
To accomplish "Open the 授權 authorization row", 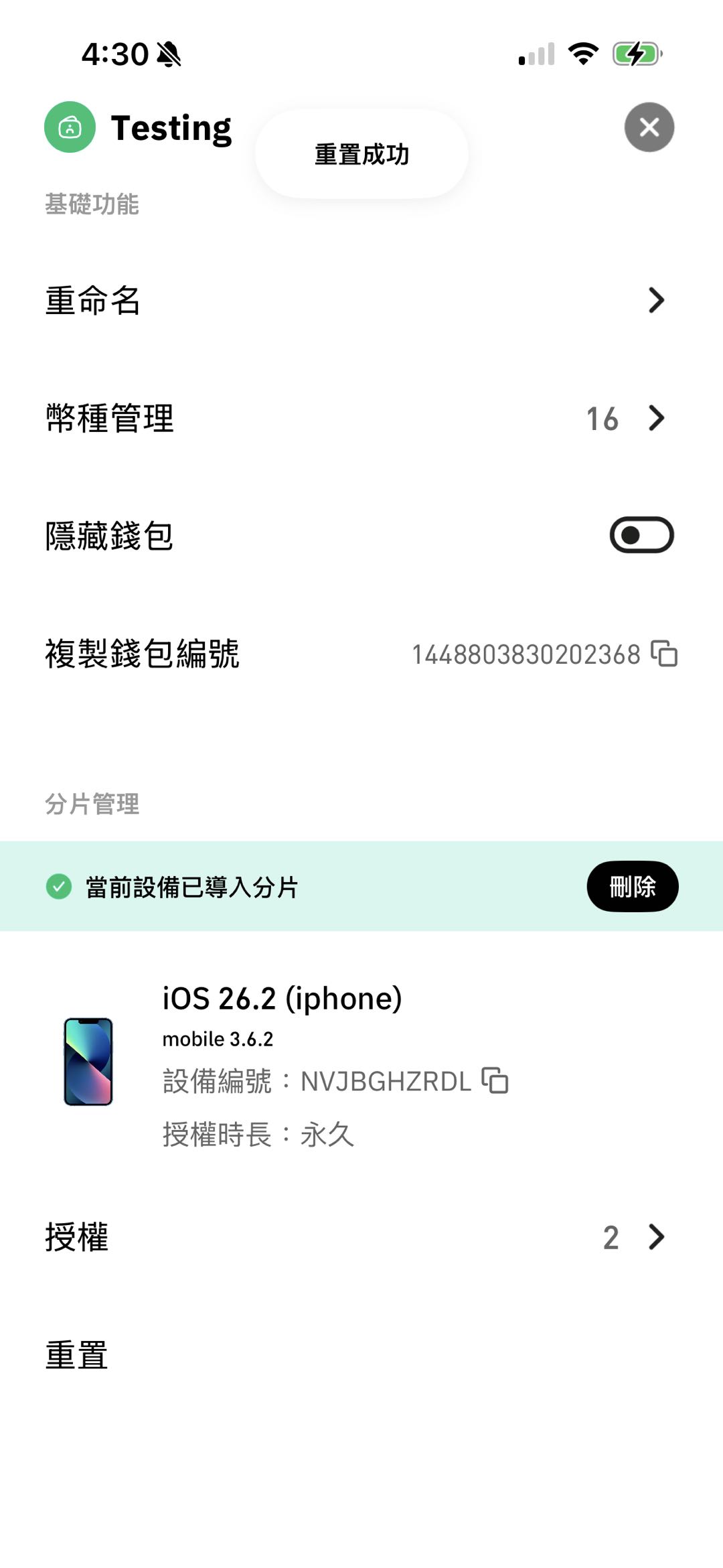I will (x=361, y=1237).
